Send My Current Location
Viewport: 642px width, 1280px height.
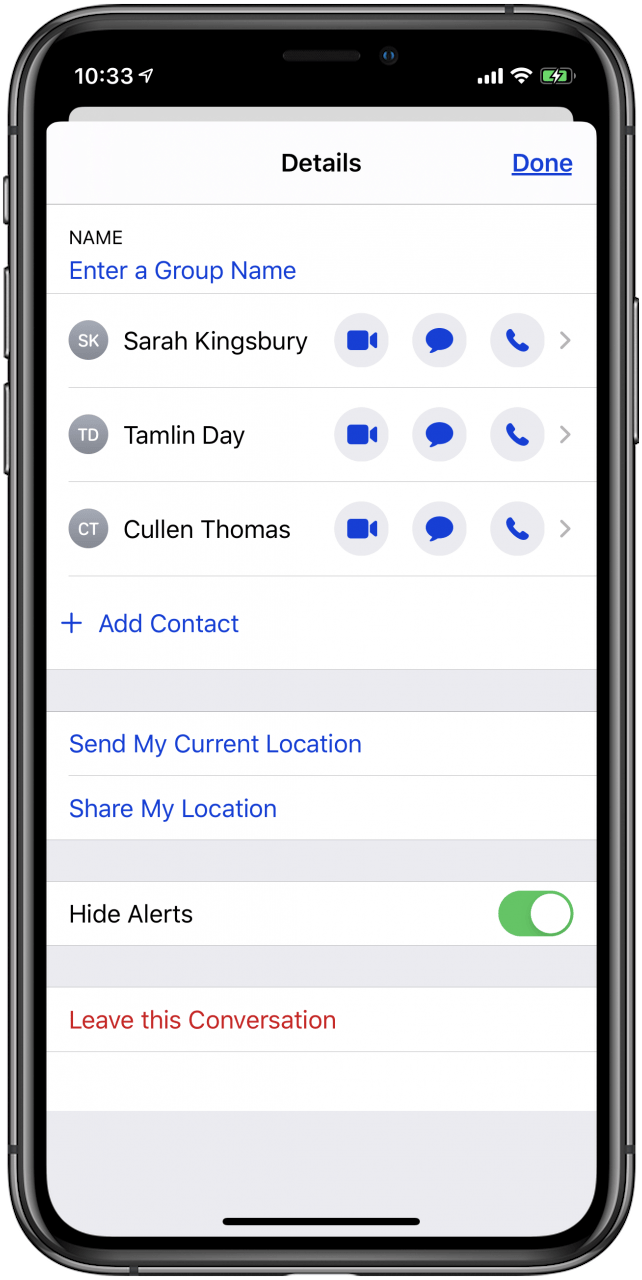point(215,744)
